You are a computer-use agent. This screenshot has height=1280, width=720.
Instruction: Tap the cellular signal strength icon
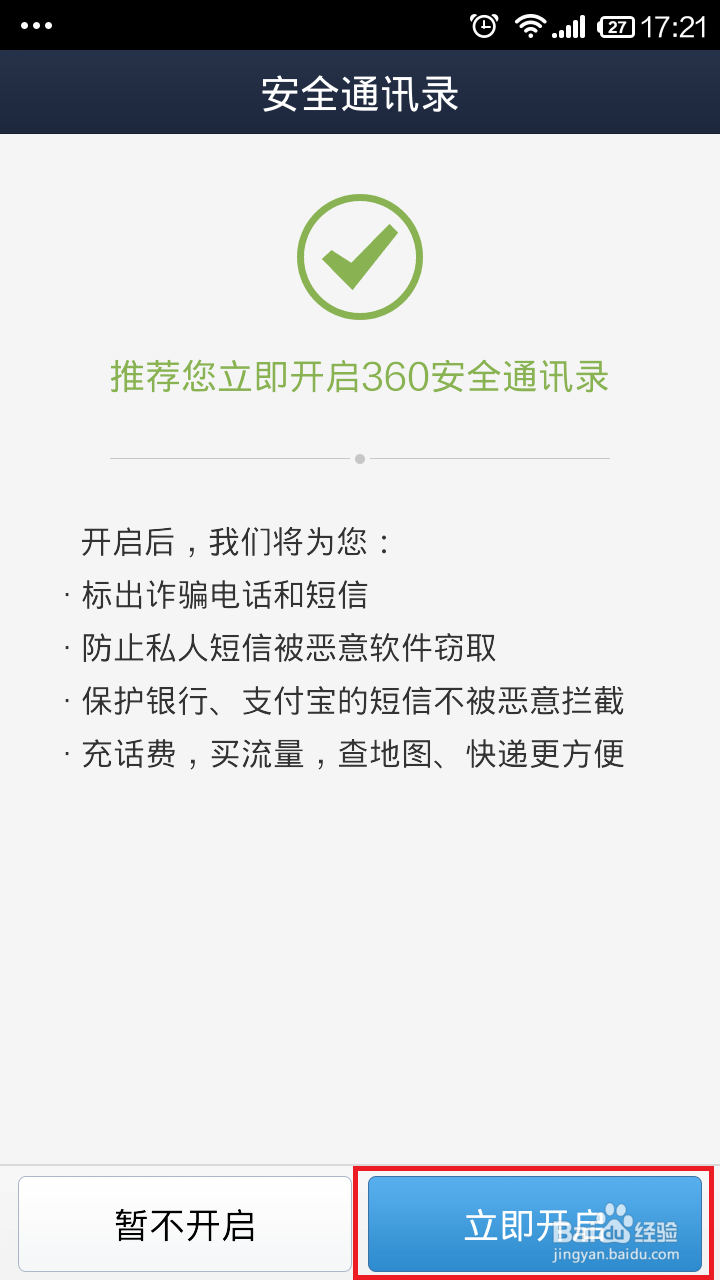tap(569, 26)
